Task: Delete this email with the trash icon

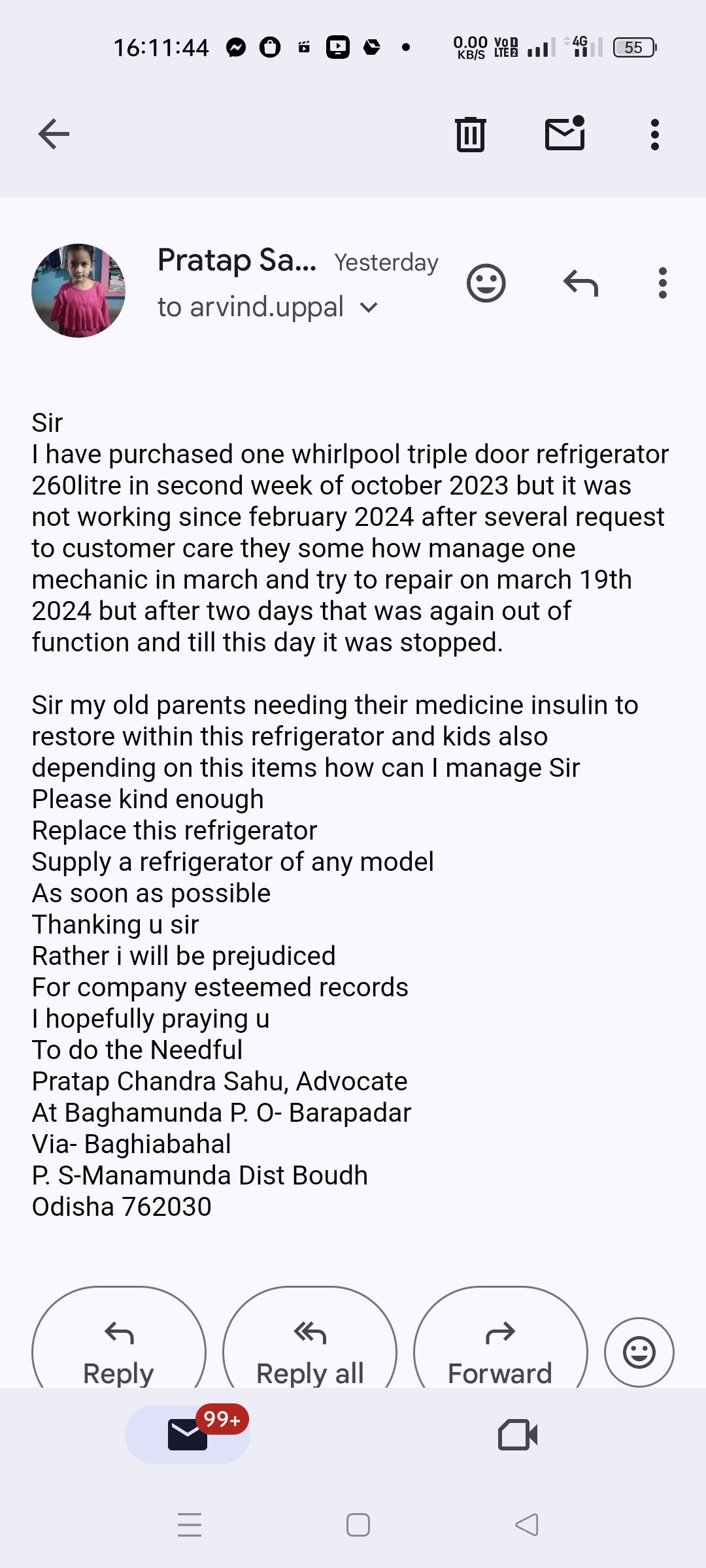Action: pos(470,135)
